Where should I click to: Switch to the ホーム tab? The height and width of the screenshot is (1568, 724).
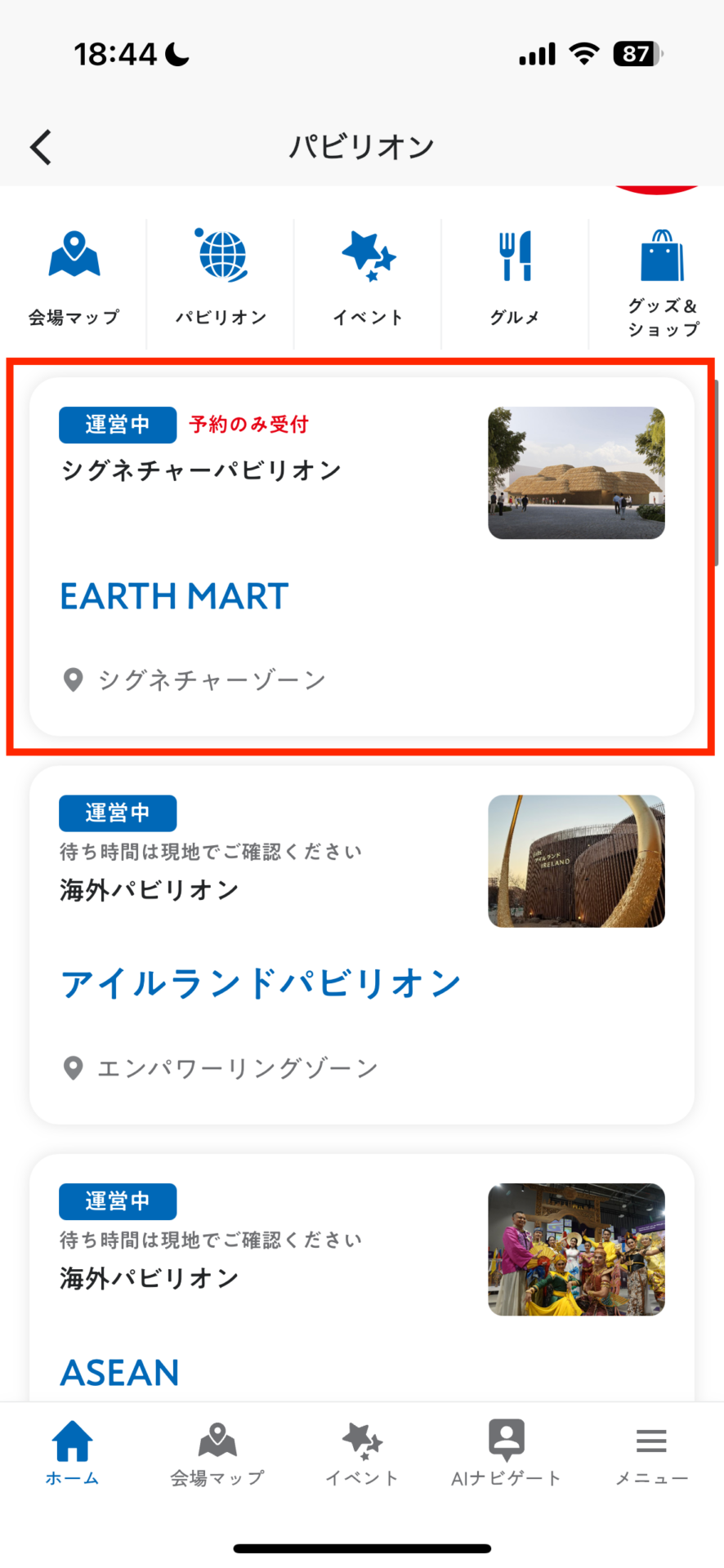point(72,1454)
